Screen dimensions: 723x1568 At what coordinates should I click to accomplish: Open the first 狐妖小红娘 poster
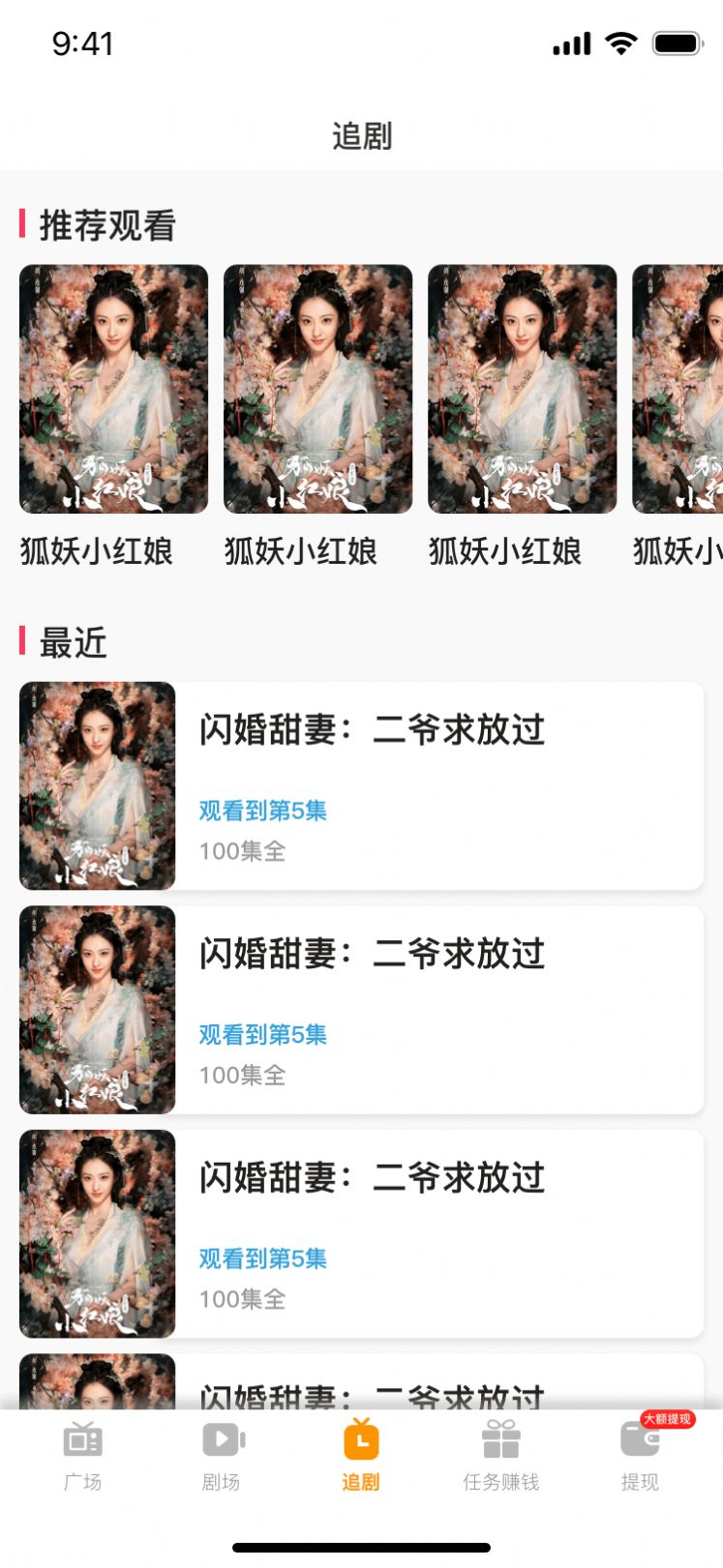(x=112, y=388)
